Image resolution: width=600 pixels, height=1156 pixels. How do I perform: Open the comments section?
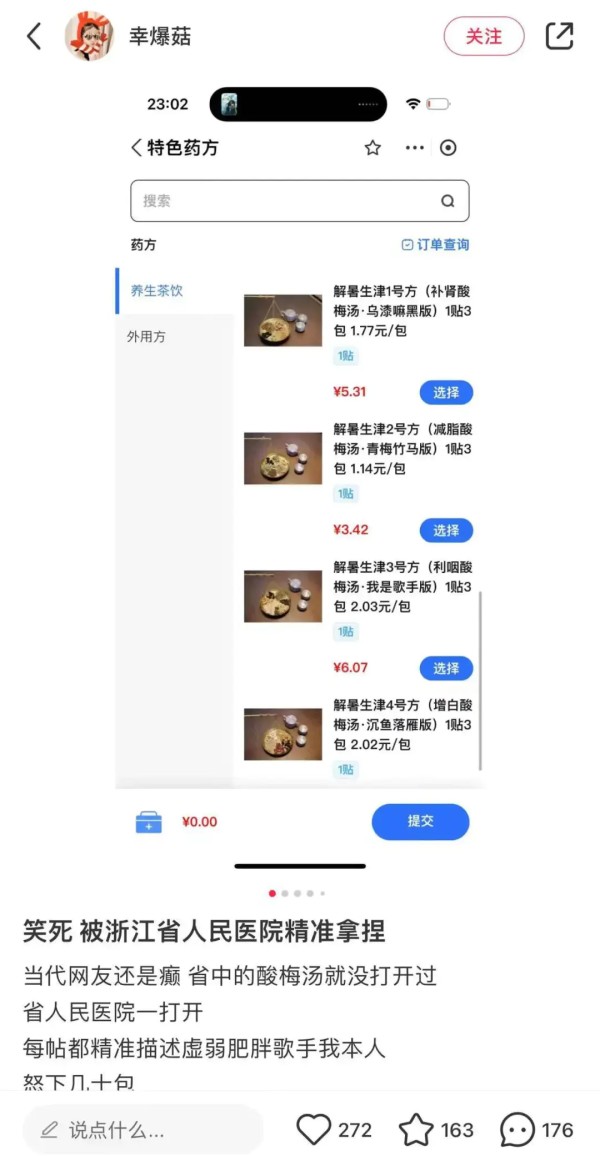517,1130
